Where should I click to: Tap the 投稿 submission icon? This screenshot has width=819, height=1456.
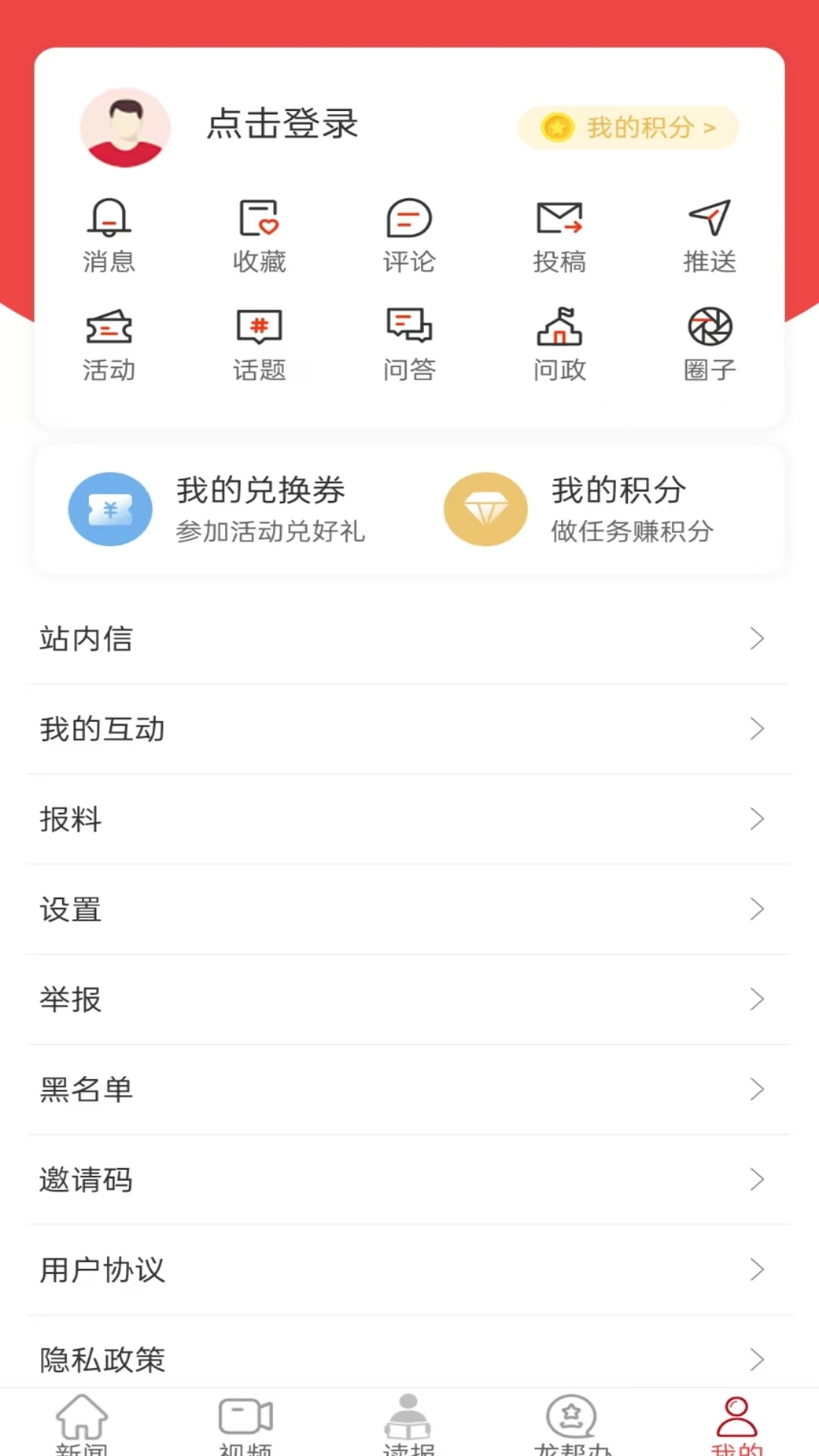pyautogui.click(x=559, y=234)
